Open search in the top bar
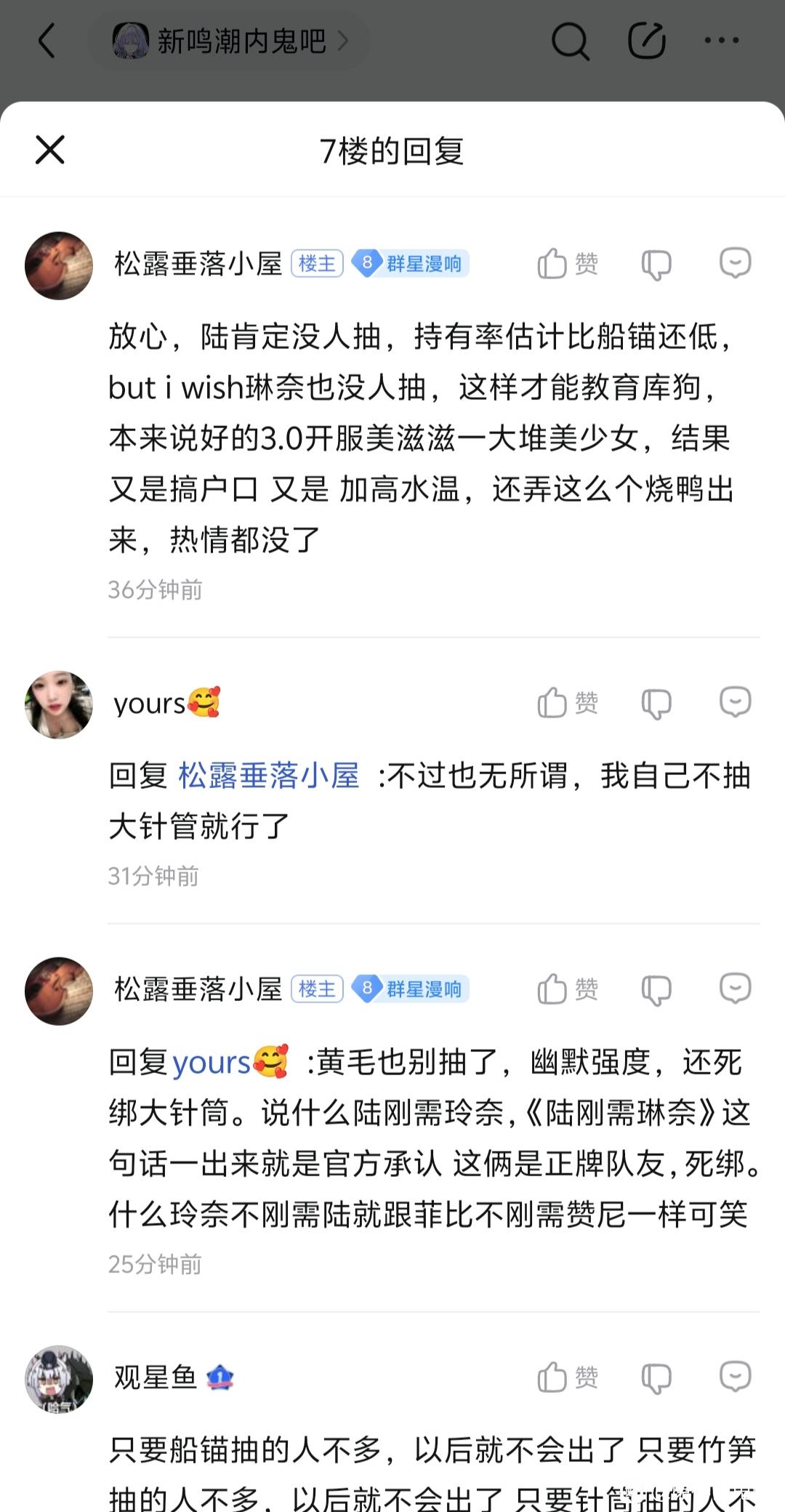 (569, 41)
